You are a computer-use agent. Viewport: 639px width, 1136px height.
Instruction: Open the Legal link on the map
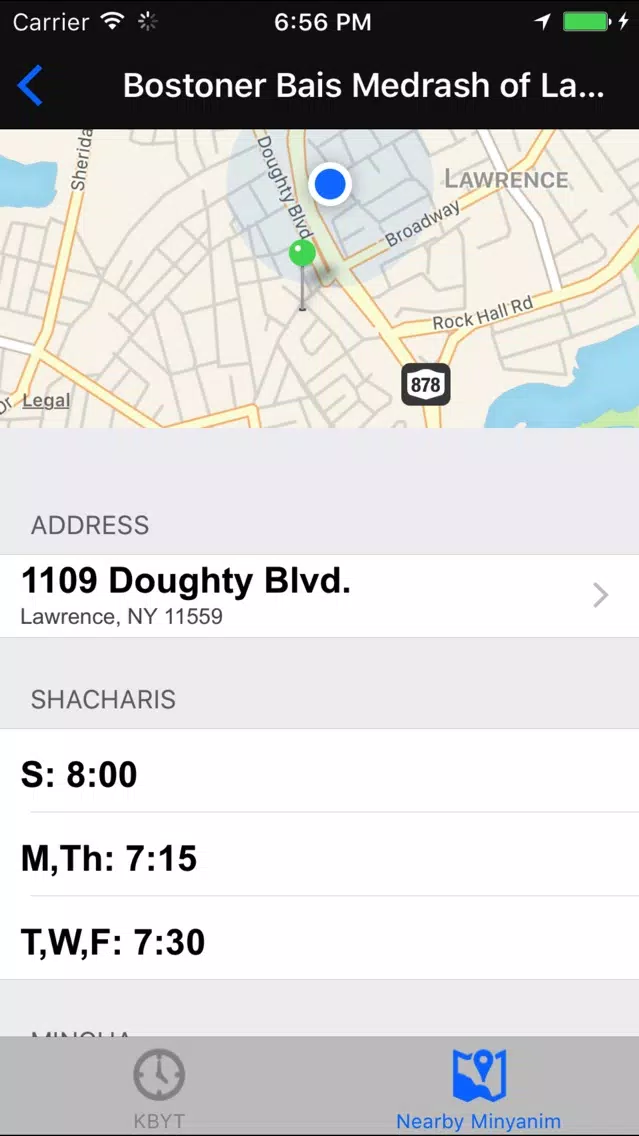click(46, 401)
